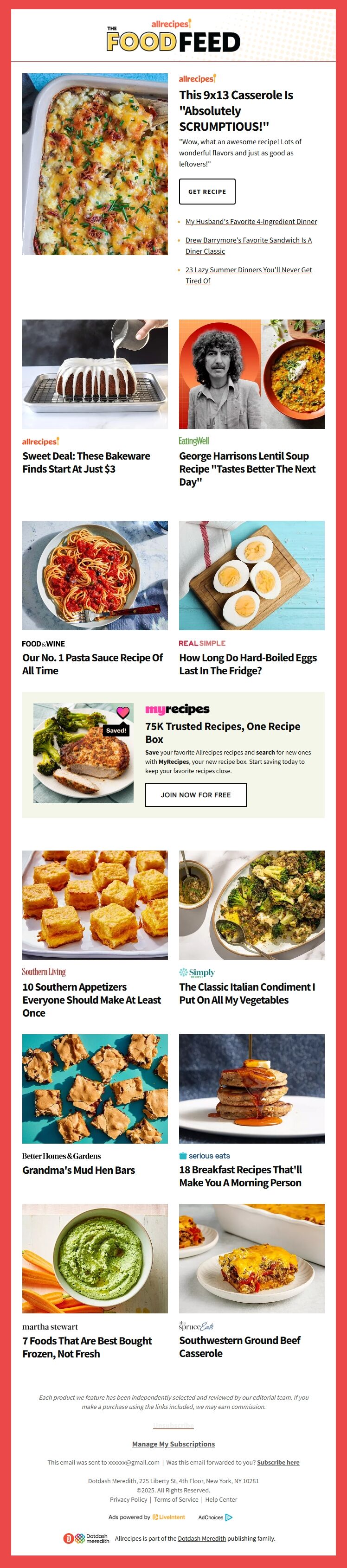
Task: View Grandma's Mud Hen Bars recipe
Action: pyautogui.click(x=78, y=1170)
